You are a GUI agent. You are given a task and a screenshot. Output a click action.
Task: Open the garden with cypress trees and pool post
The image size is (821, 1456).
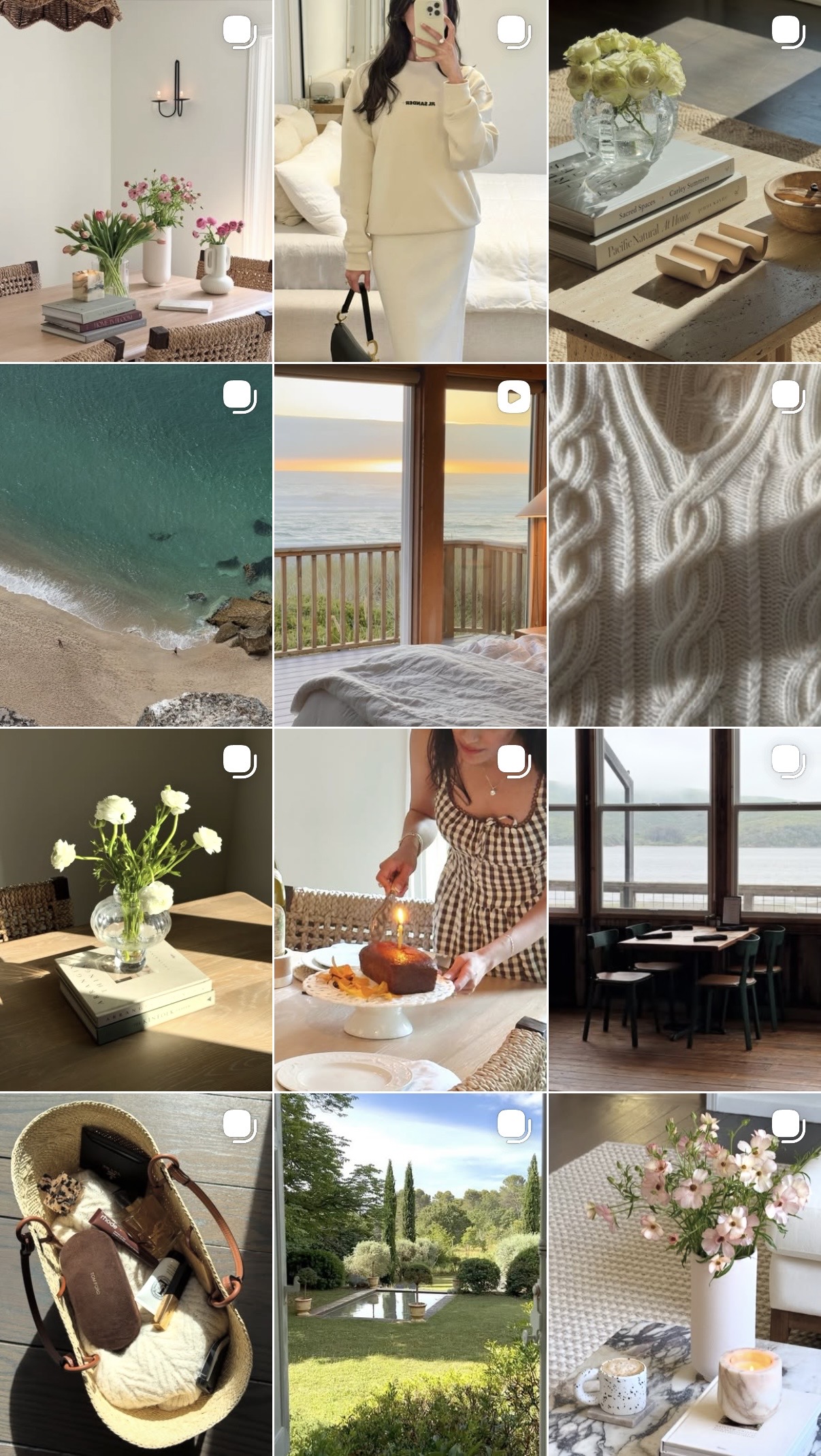[x=410, y=1275]
